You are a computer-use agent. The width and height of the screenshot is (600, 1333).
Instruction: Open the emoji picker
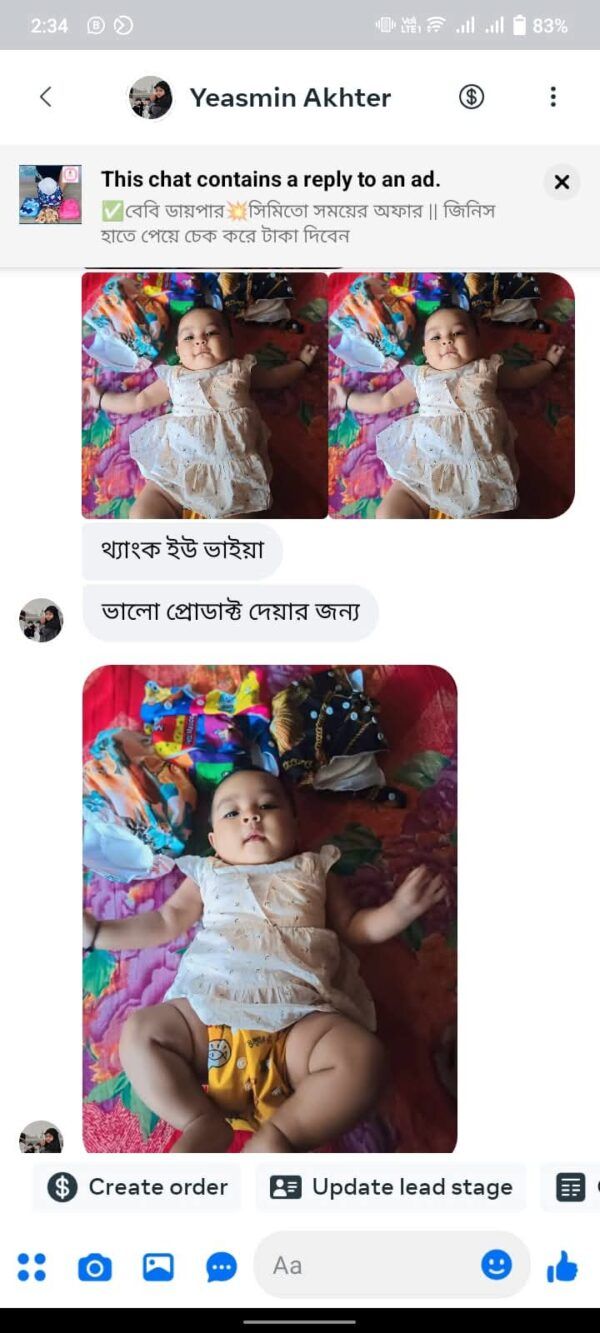click(496, 1265)
